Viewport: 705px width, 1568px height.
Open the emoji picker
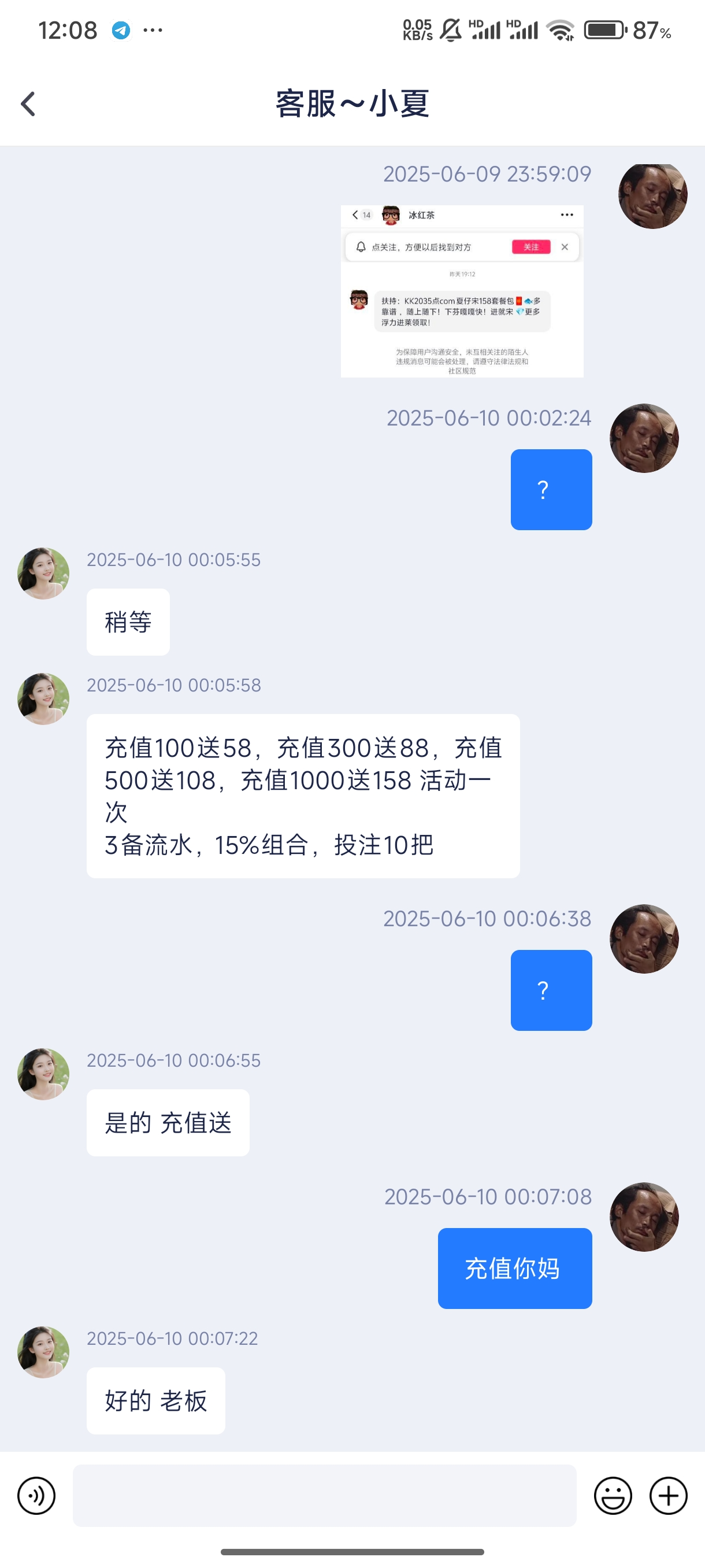coord(614,1496)
